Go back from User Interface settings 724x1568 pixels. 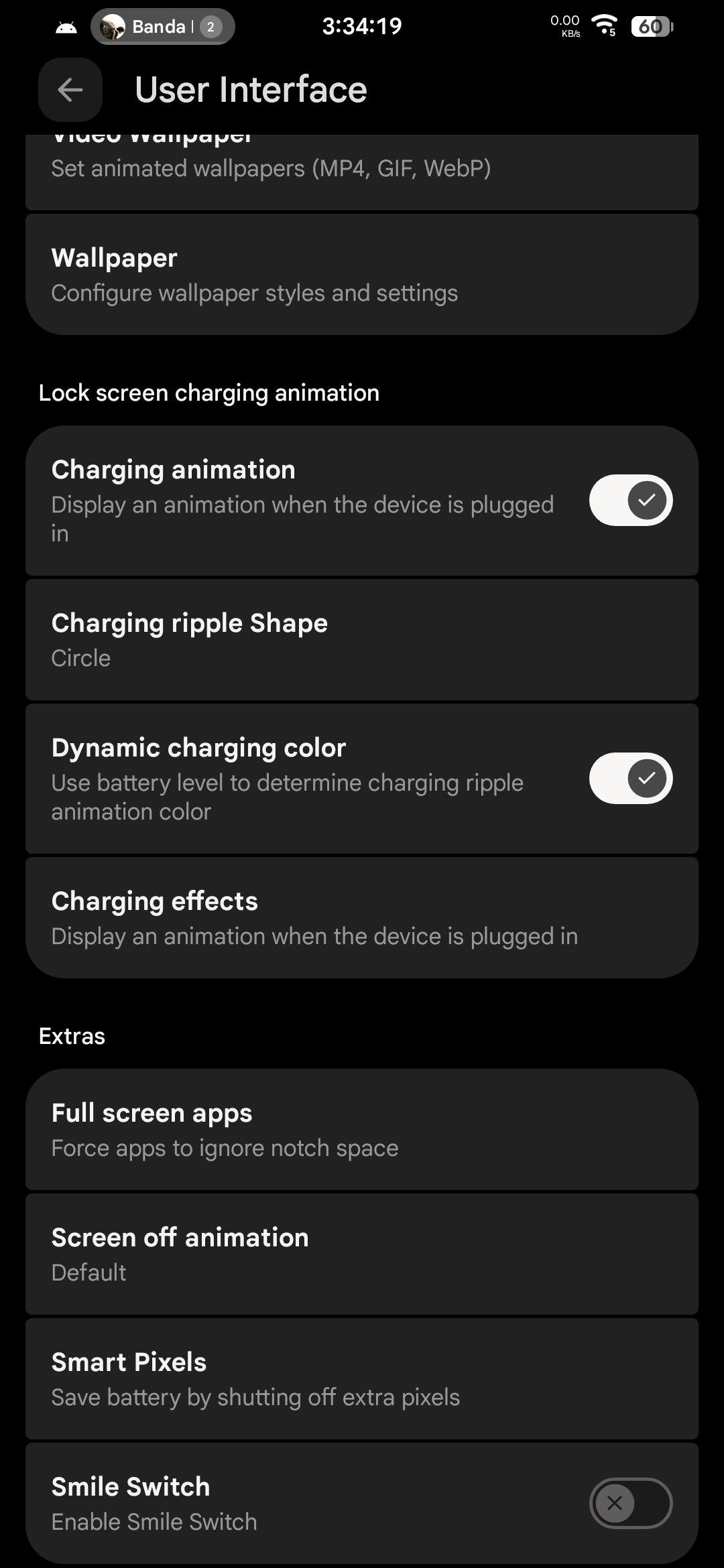click(x=70, y=90)
